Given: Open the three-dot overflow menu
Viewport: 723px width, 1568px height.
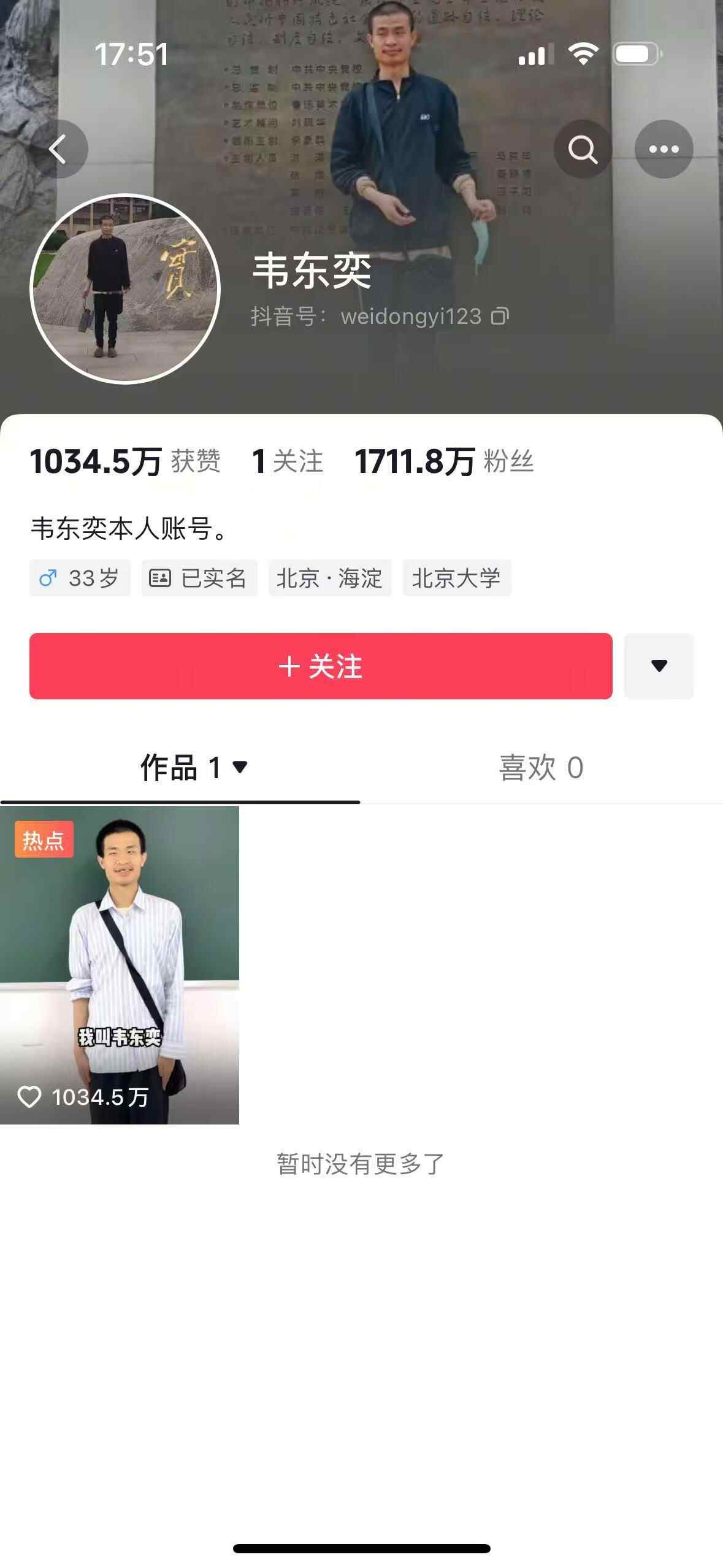Looking at the screenshot, I should [x=664, y=149].
